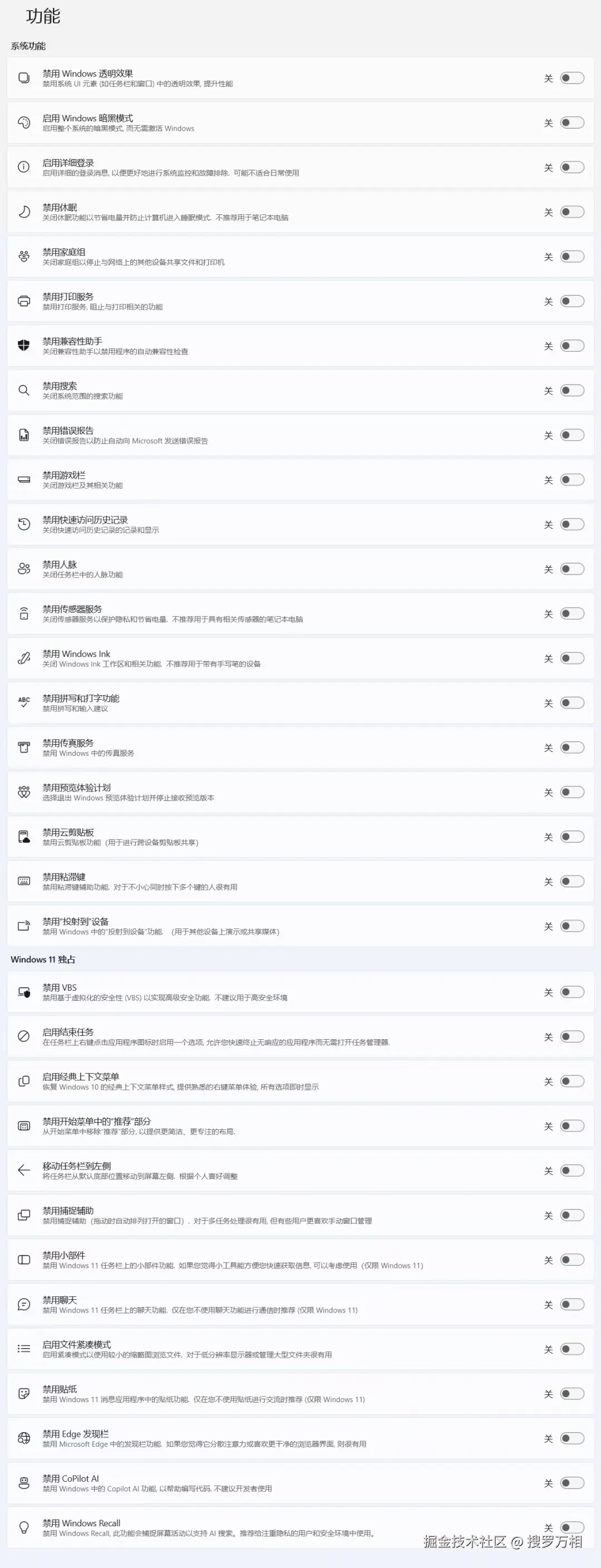Enable 禁用 Edge 发现栏 toggle

[572, 1438]
